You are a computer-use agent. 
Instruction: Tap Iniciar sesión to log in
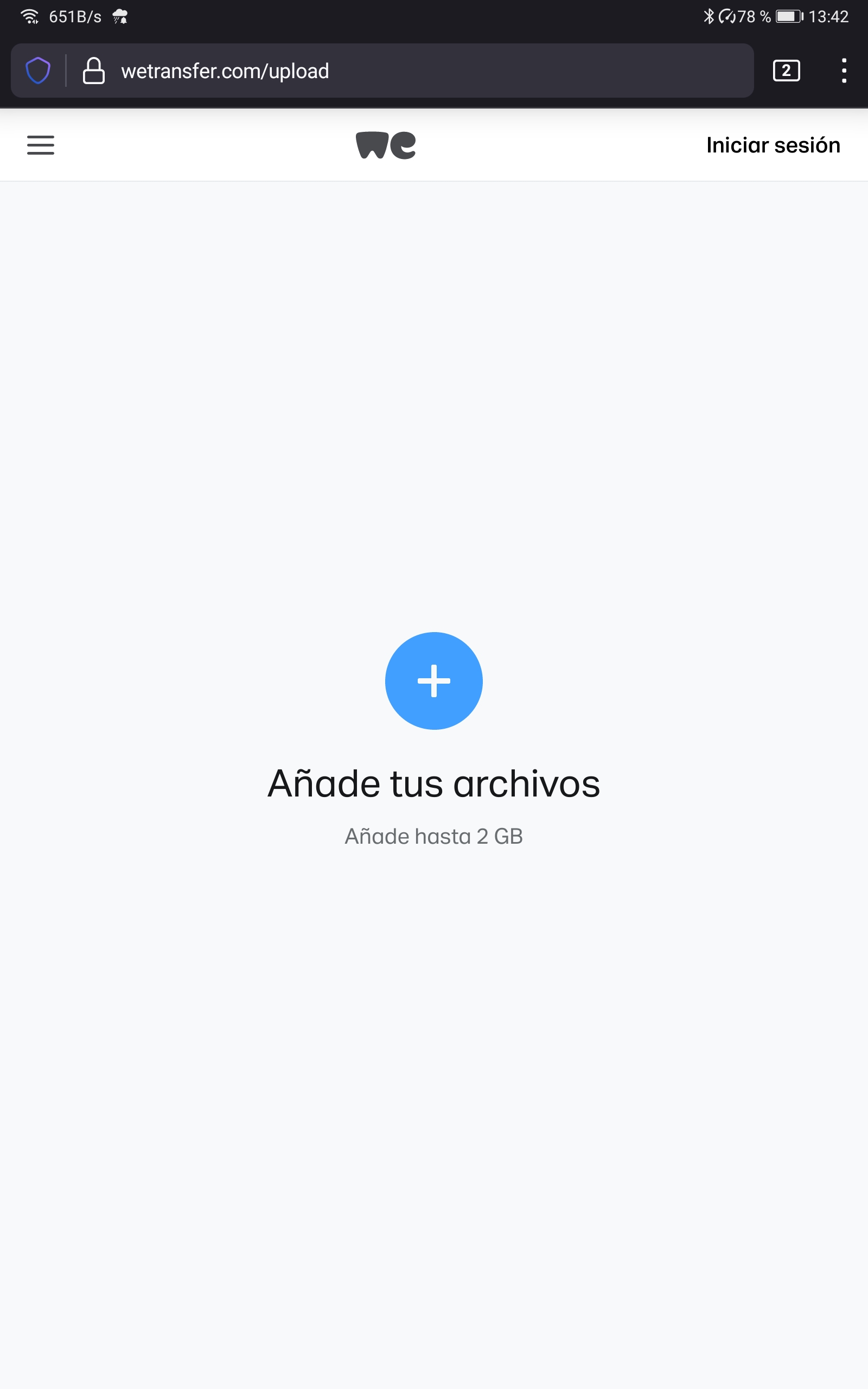click(x=773, y=145)
